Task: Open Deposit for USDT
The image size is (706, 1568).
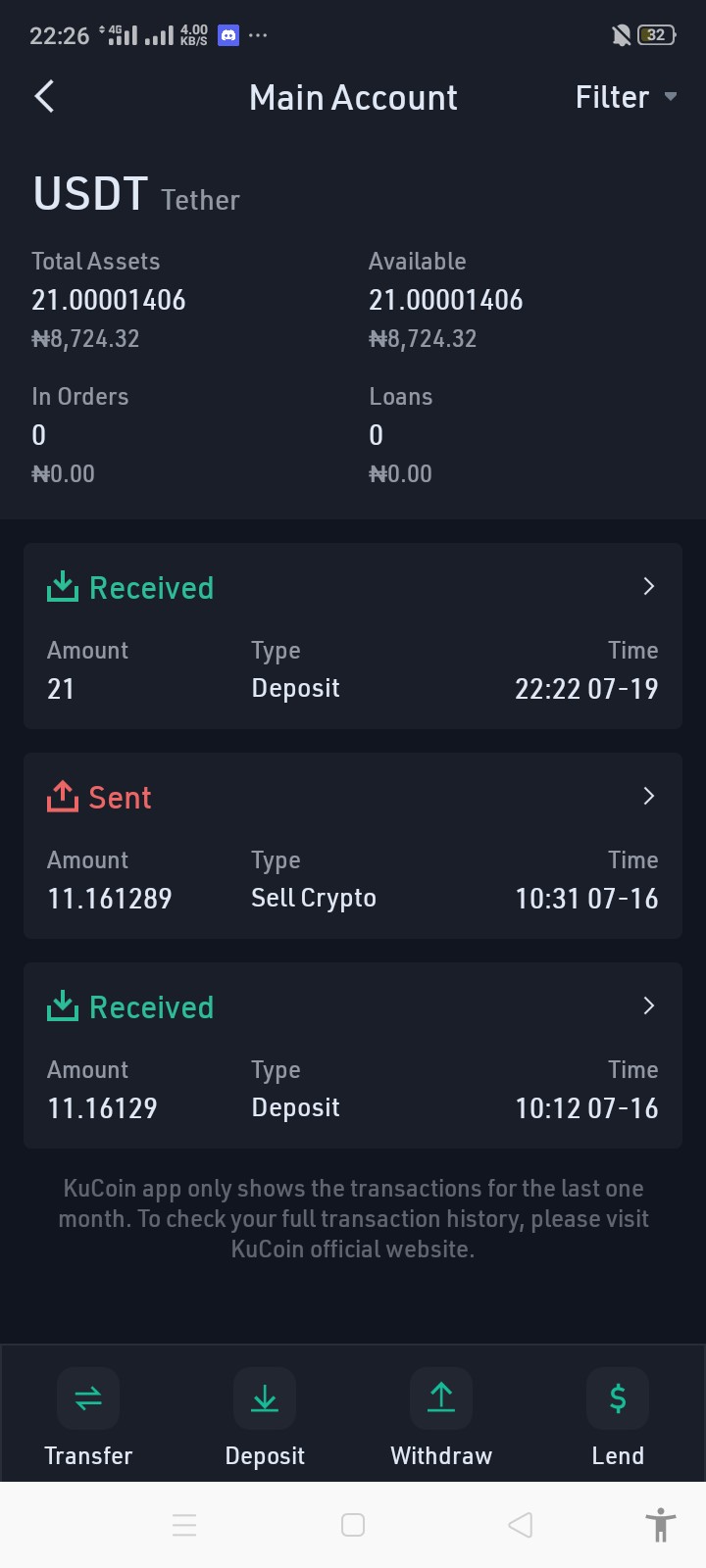Action: 265,1417
